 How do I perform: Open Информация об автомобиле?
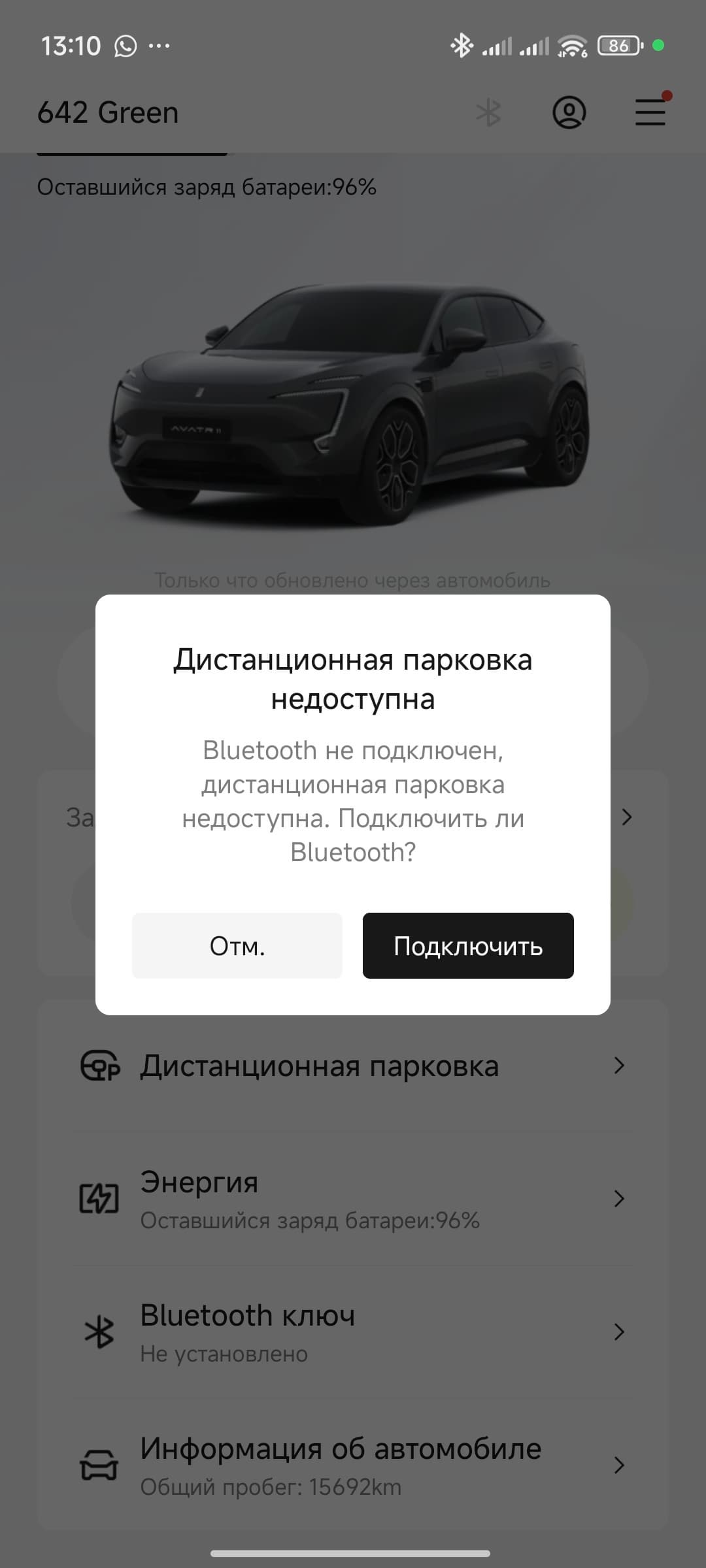click(353, 1465)
